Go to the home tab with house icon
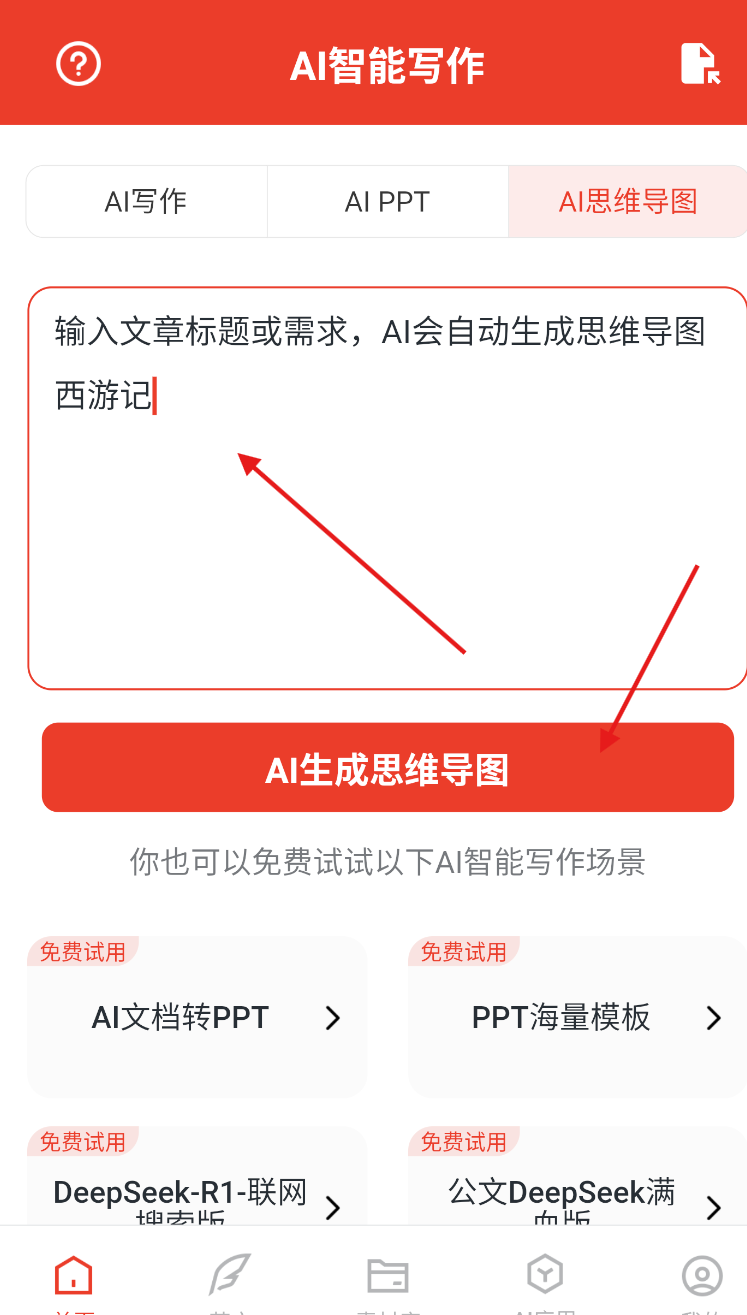The image size is (747, 1315). 74,1276
